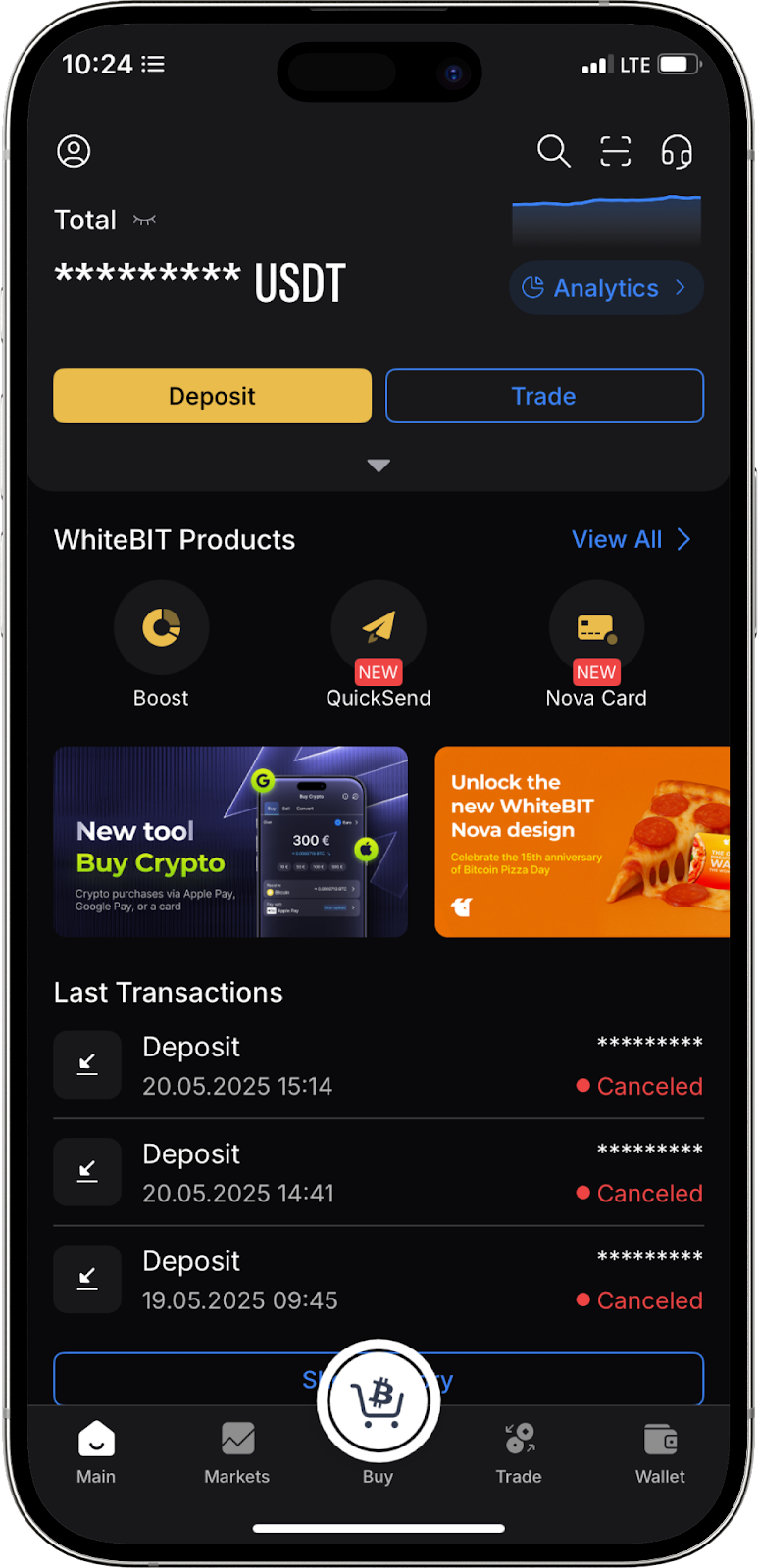Open the deposit from 20.05.2025 15:14
The height and width of the screenshot is (1568, 758).
[379, 1065]
